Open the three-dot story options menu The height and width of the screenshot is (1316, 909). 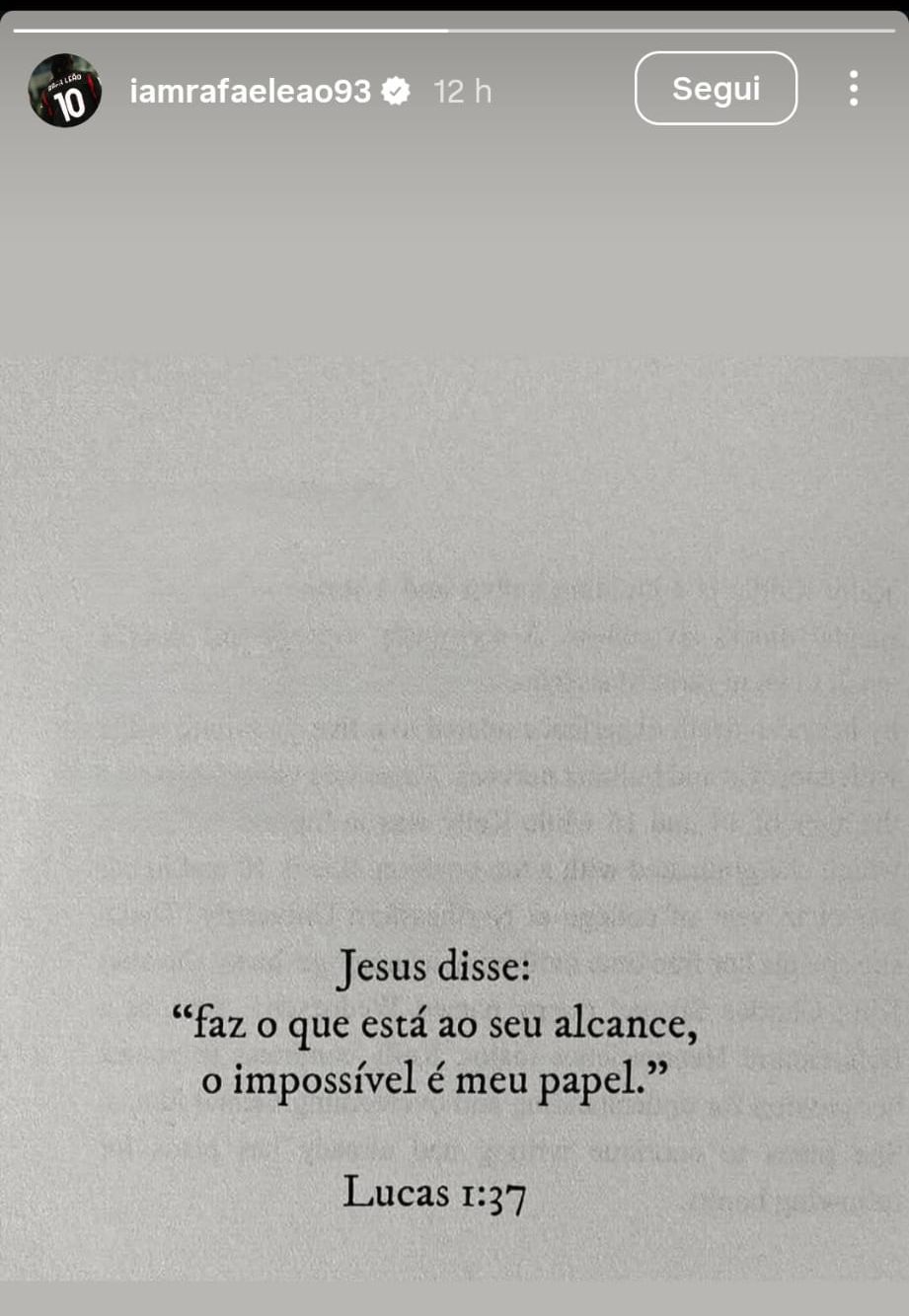(854, 89)
